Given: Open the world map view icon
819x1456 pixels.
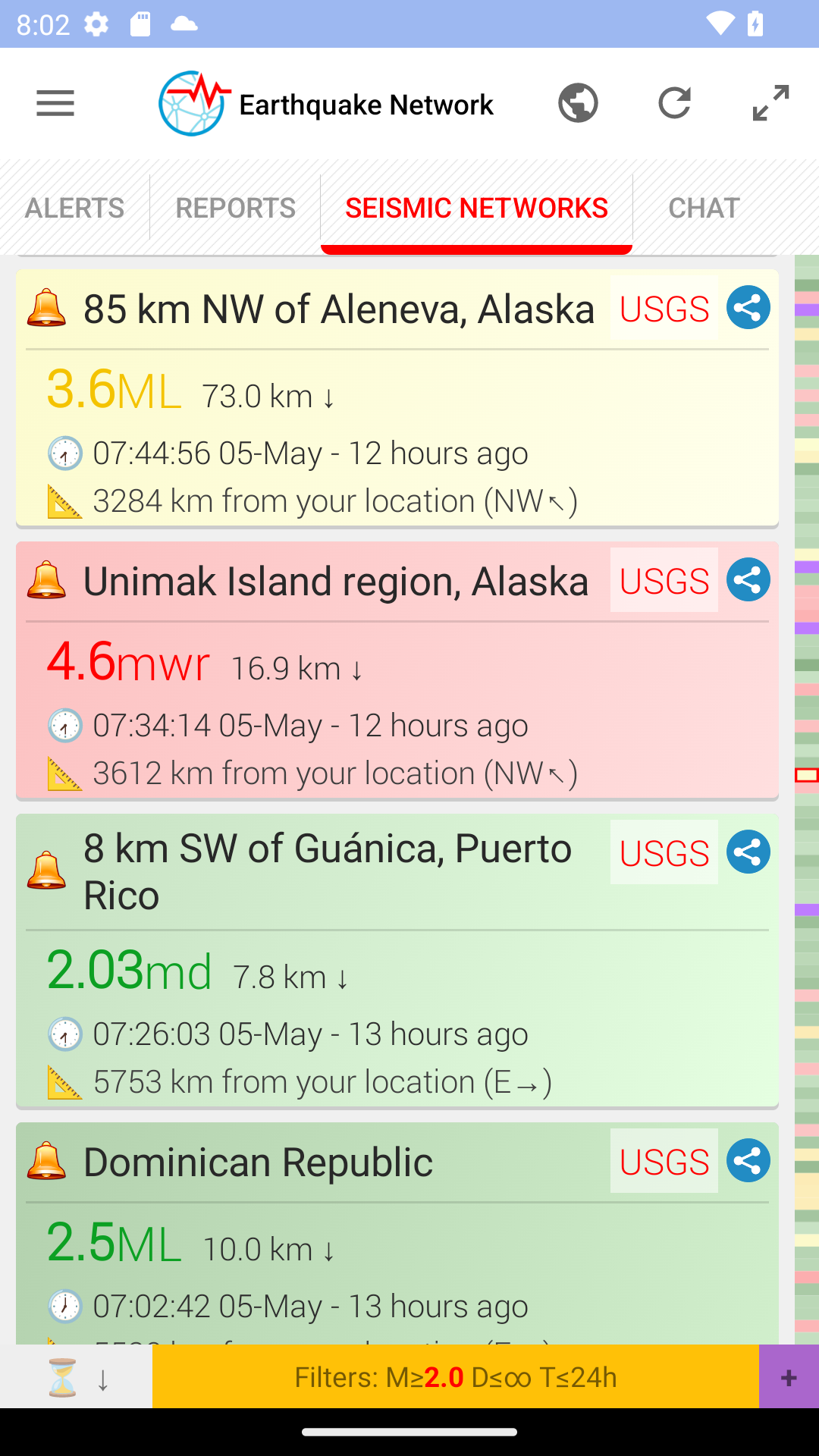Looking at the screenshot, I should pos(578,103).
